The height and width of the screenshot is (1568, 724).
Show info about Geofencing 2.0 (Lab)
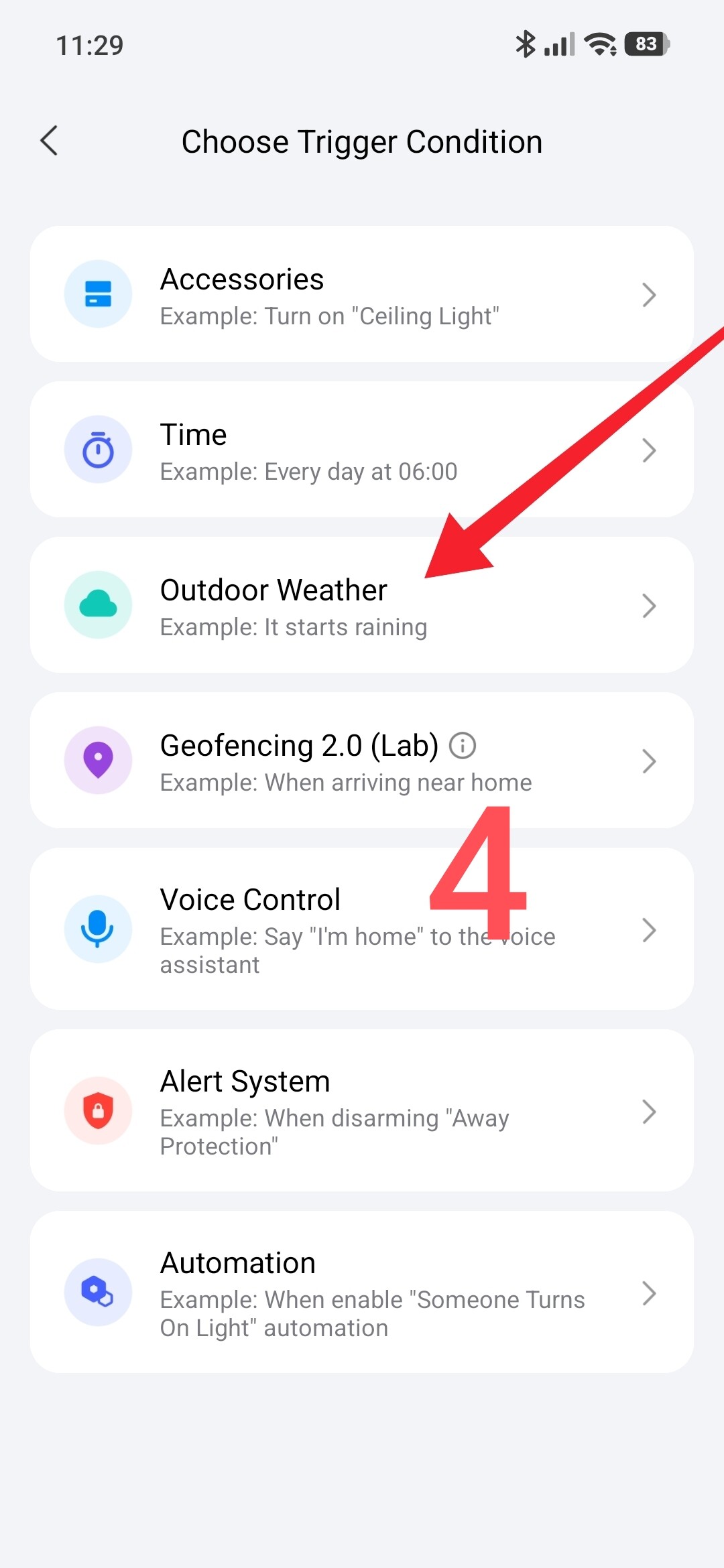[463, 745]
